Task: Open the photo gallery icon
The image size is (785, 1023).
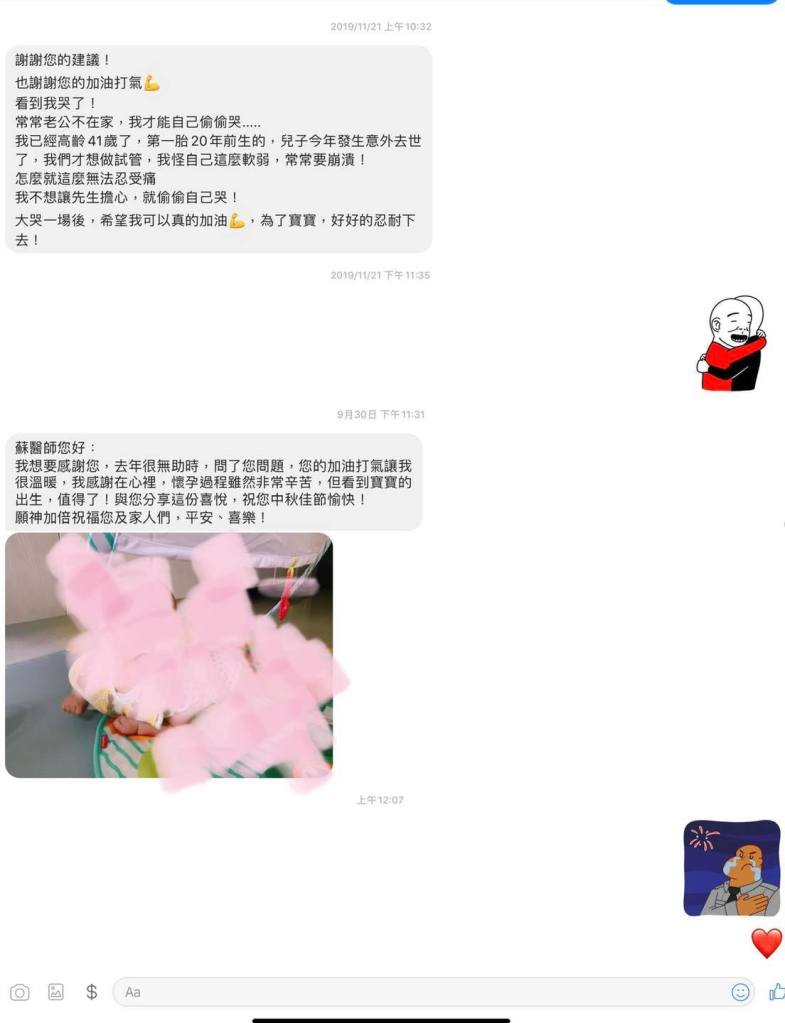Action: click(56, 992)
